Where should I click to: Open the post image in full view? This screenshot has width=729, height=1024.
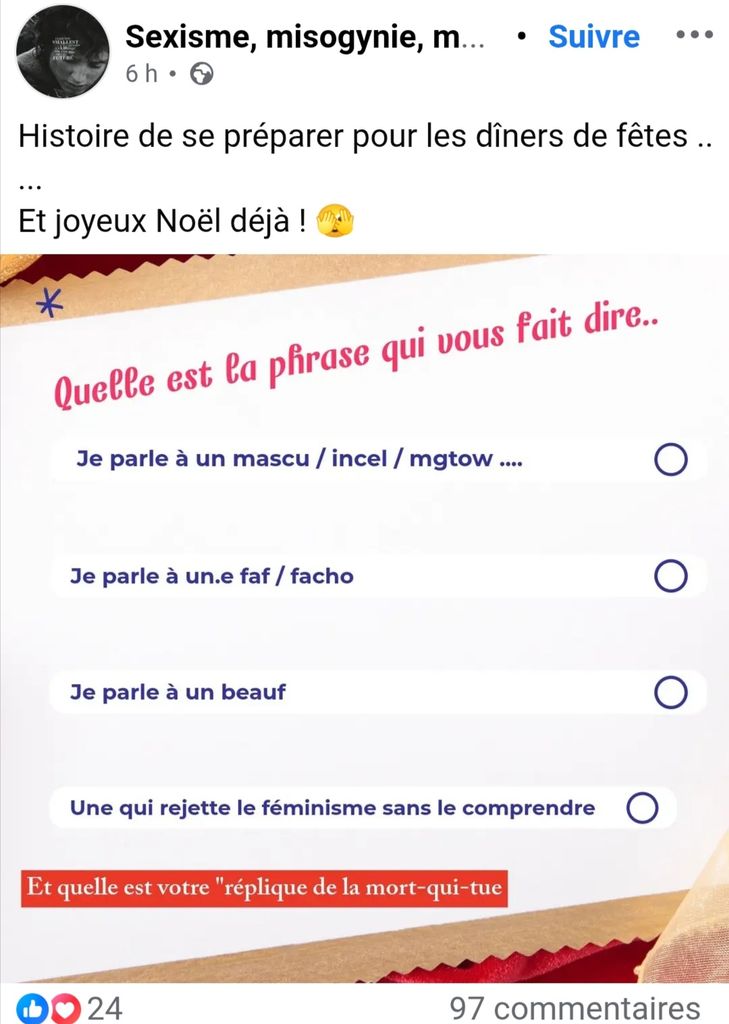click(x=364, y=620)
